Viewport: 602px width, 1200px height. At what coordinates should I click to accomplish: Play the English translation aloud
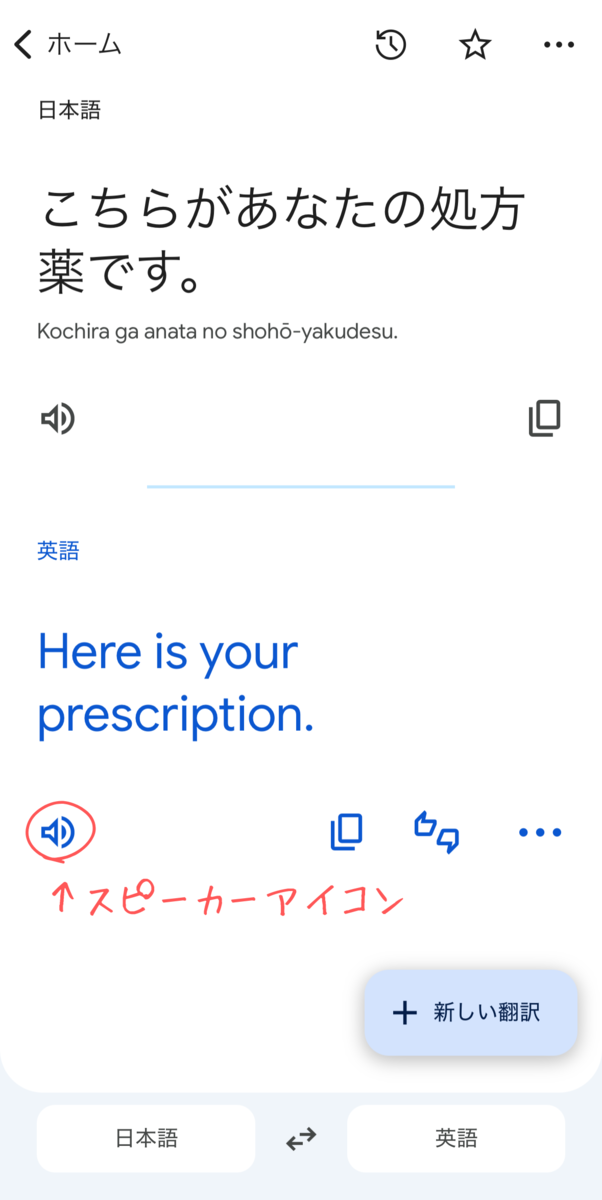[57, 831]
